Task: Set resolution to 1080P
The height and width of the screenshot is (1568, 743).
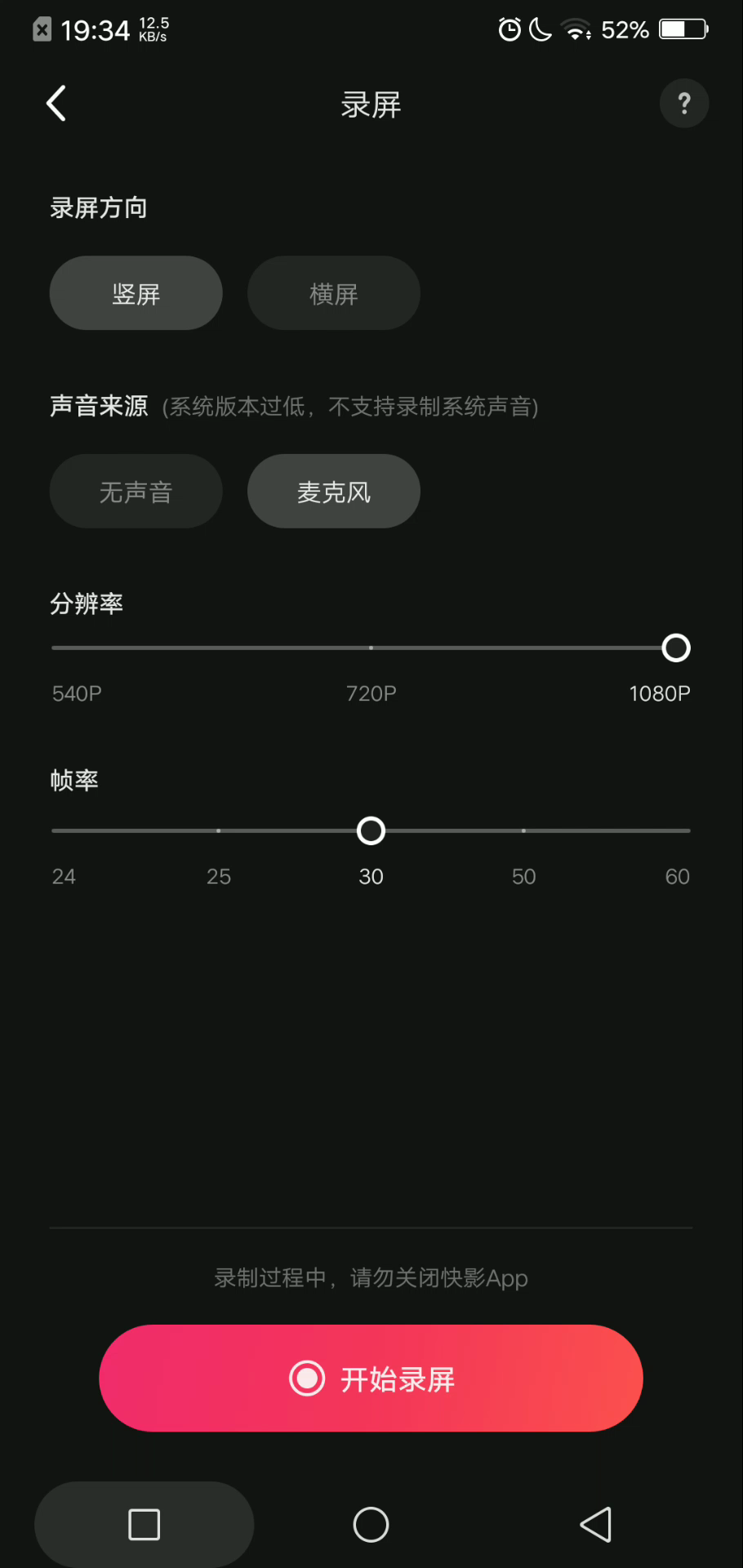Action: click(x=675, y=648)
